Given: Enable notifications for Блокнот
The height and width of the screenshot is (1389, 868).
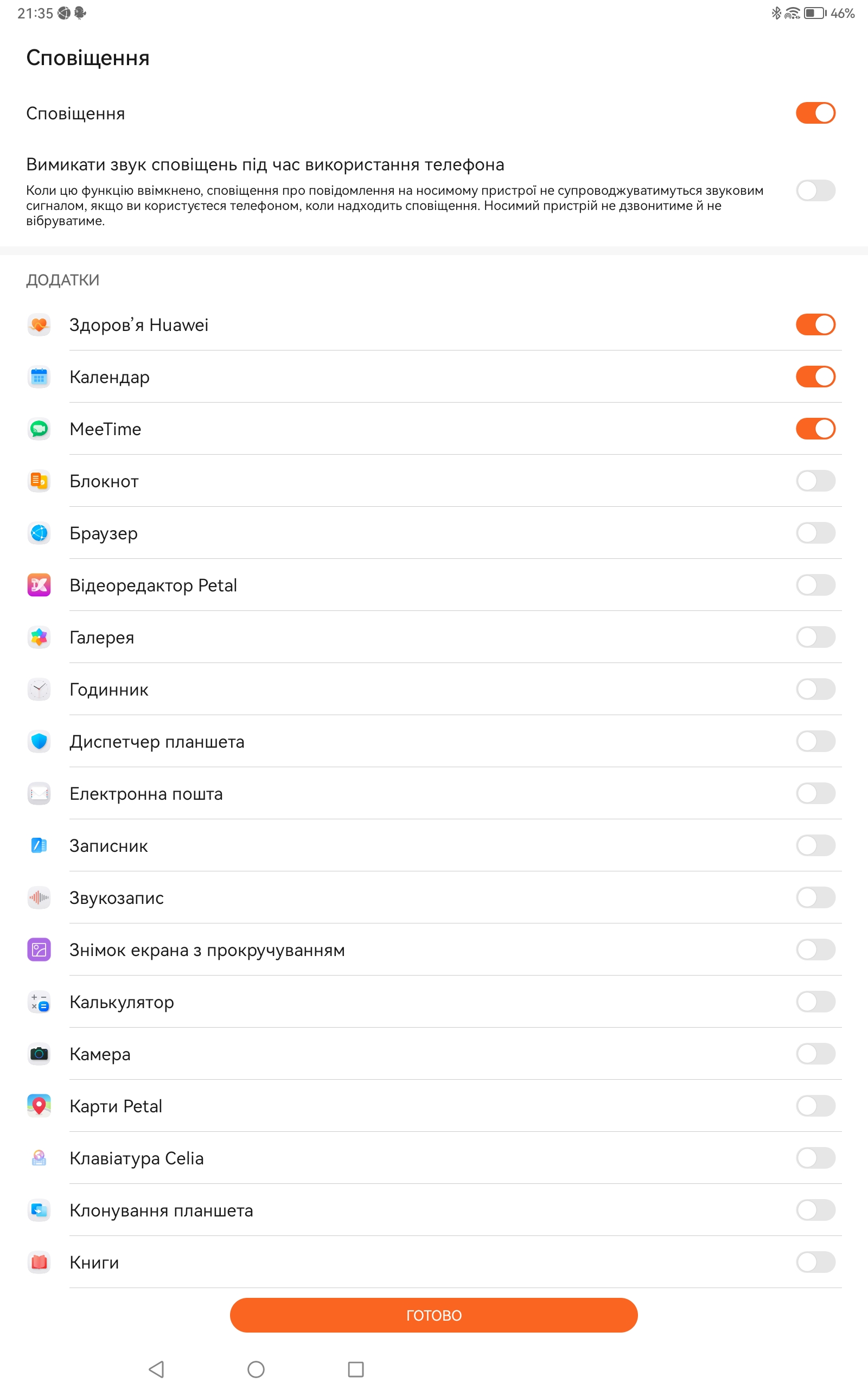Looking at the screenshot, I should (x=815, y=481).
